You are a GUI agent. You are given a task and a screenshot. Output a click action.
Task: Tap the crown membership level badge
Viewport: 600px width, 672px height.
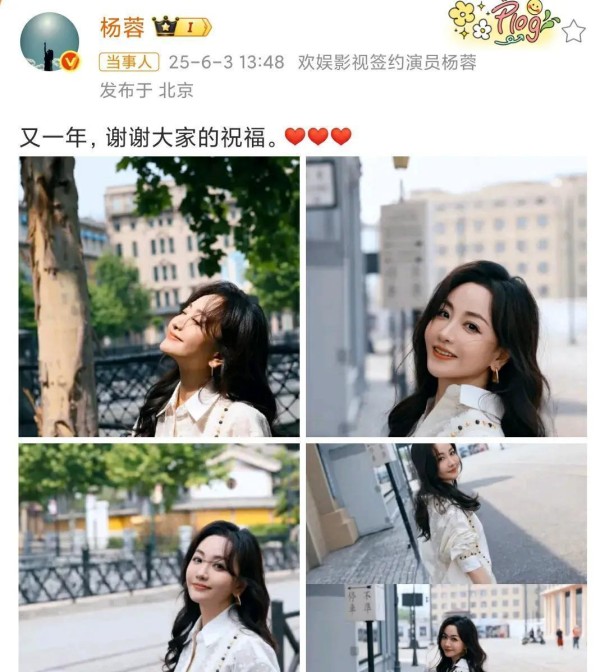tap(181, 27)
